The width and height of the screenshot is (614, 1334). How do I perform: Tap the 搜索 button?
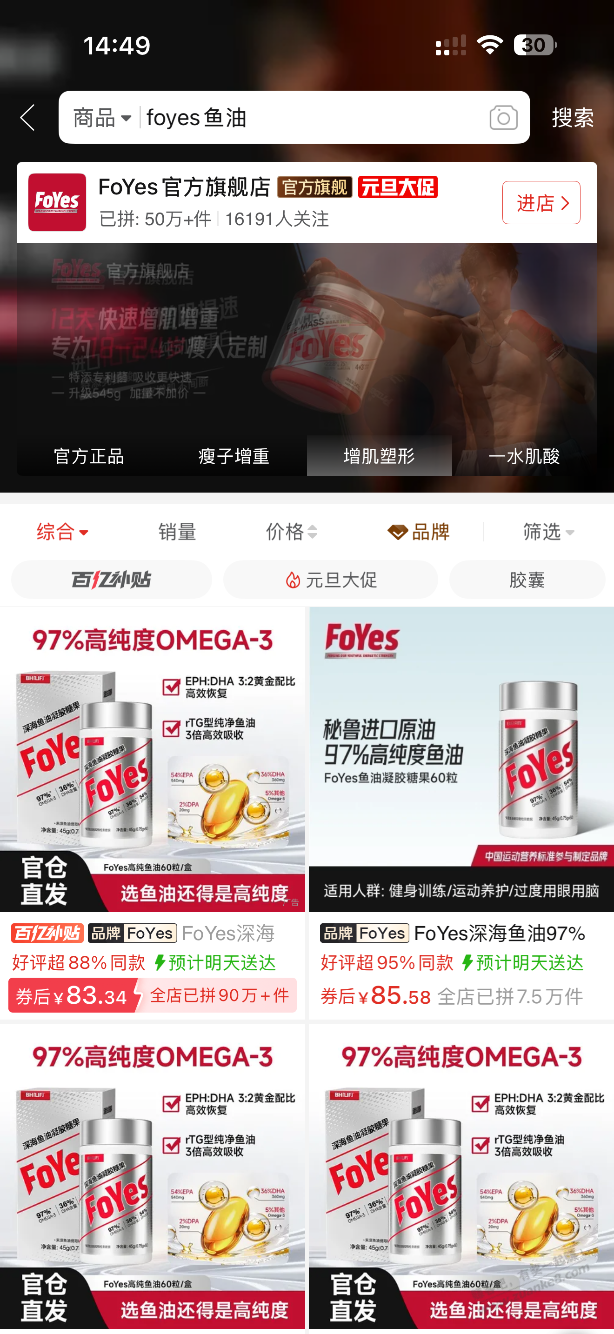pyautogui.click(x=572, y=118)
